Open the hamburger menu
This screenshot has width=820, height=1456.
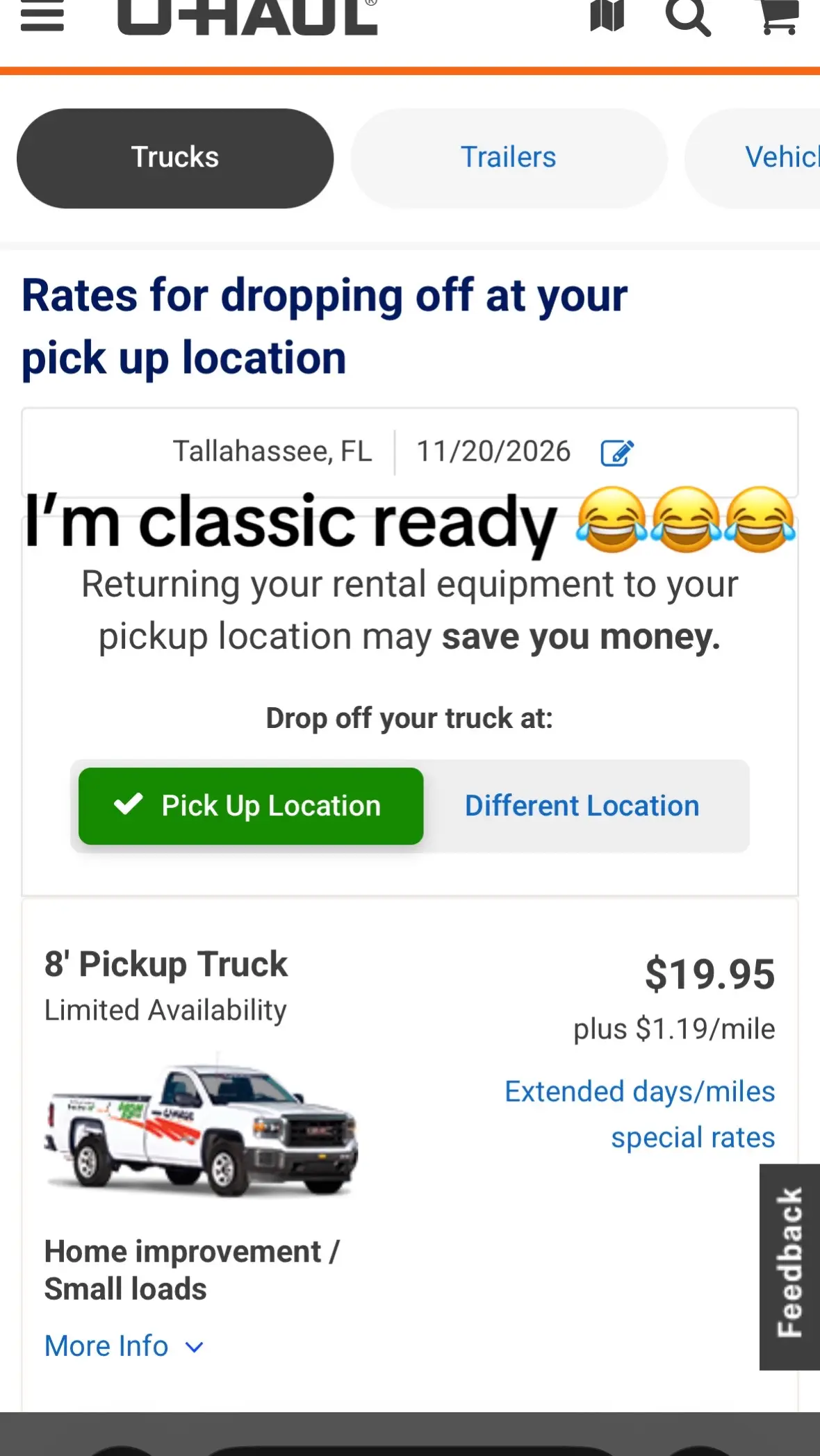(42, 15)
